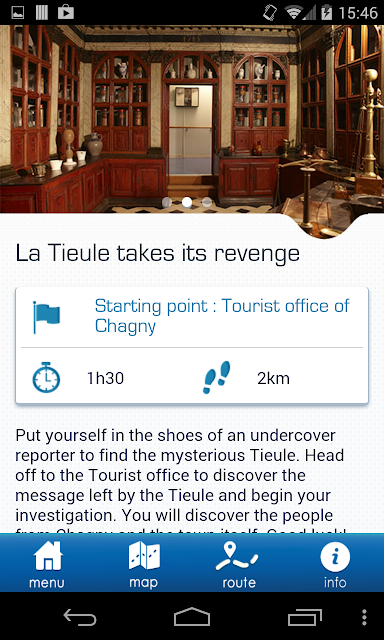Open the route tab
Viewport: 384px width, 640px height.
(239, 563)
